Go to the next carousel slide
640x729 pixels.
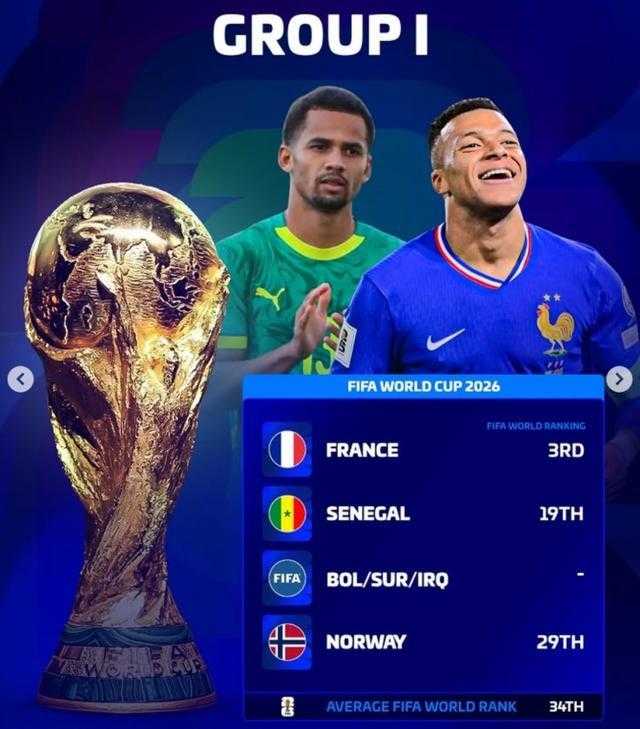point(619,379)
